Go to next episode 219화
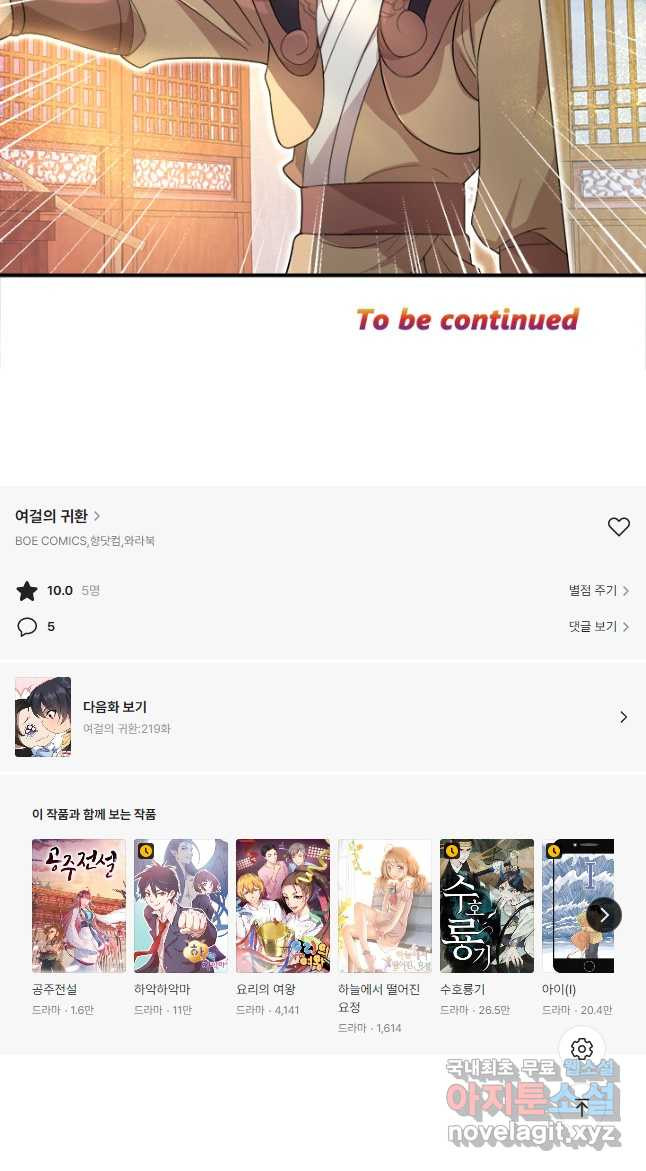646x1171 pixels. (322, 717)
